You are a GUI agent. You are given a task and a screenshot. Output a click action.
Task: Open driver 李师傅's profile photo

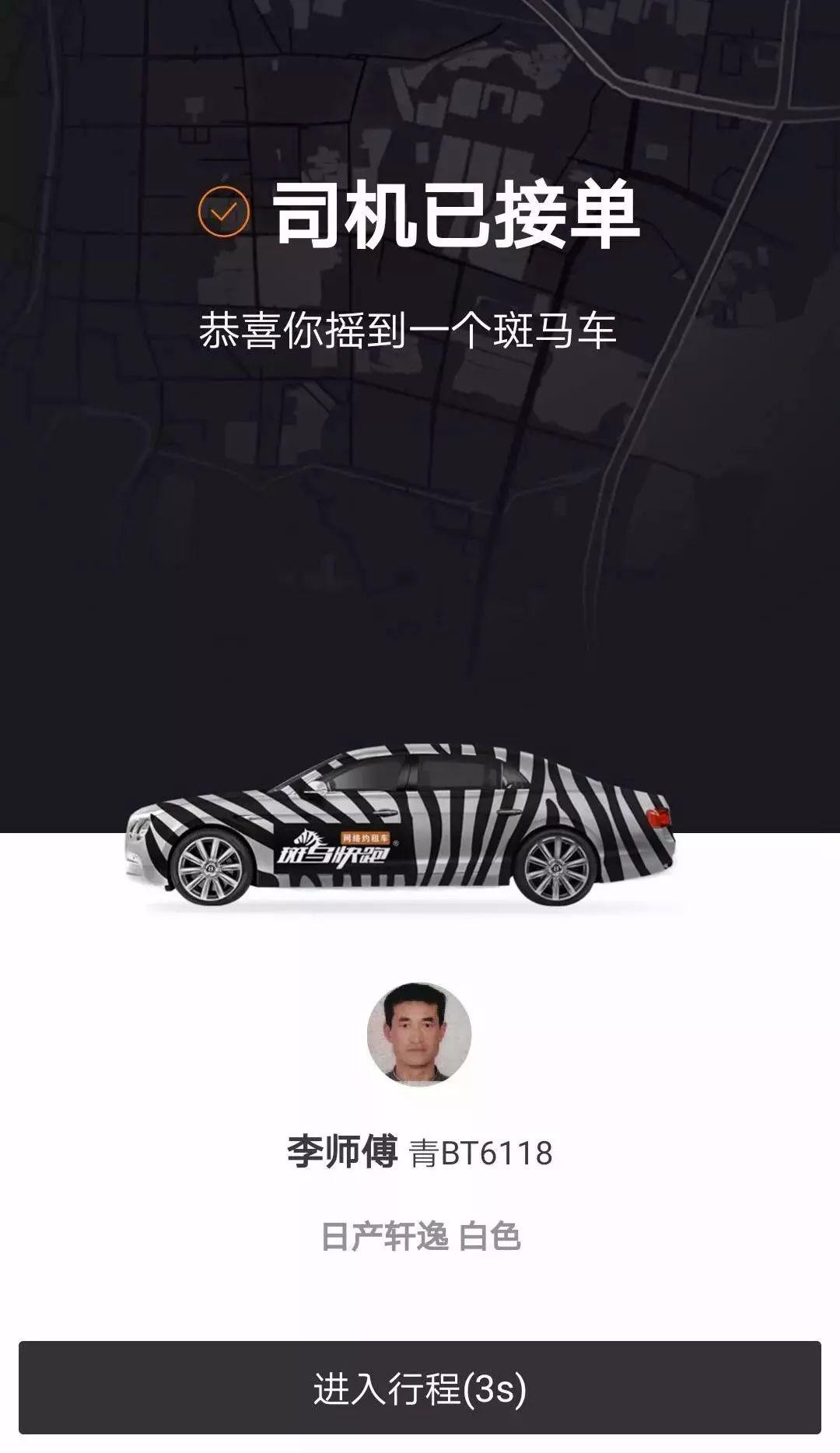(419, 1034)
